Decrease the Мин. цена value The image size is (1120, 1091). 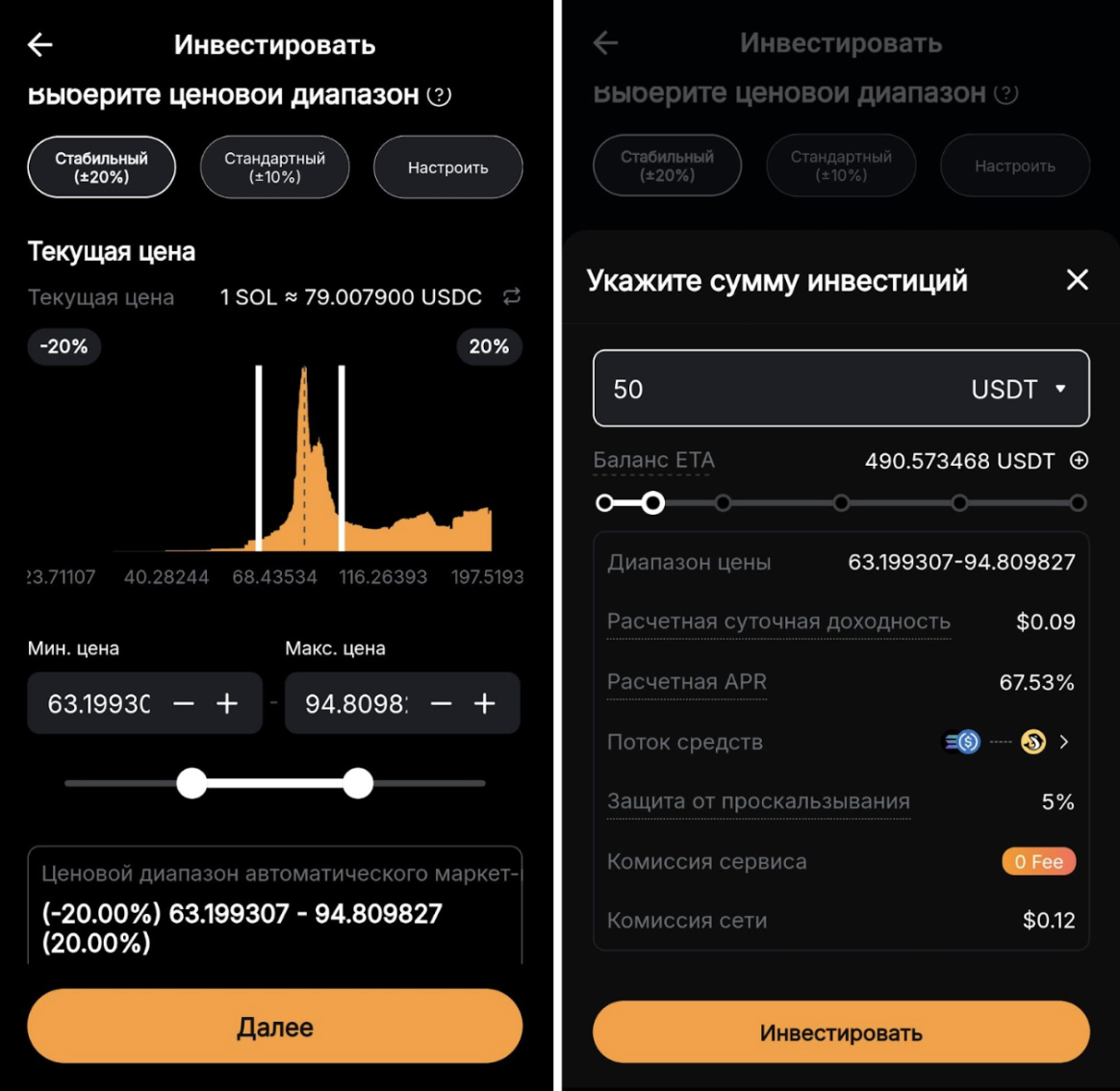pos(184,704)
